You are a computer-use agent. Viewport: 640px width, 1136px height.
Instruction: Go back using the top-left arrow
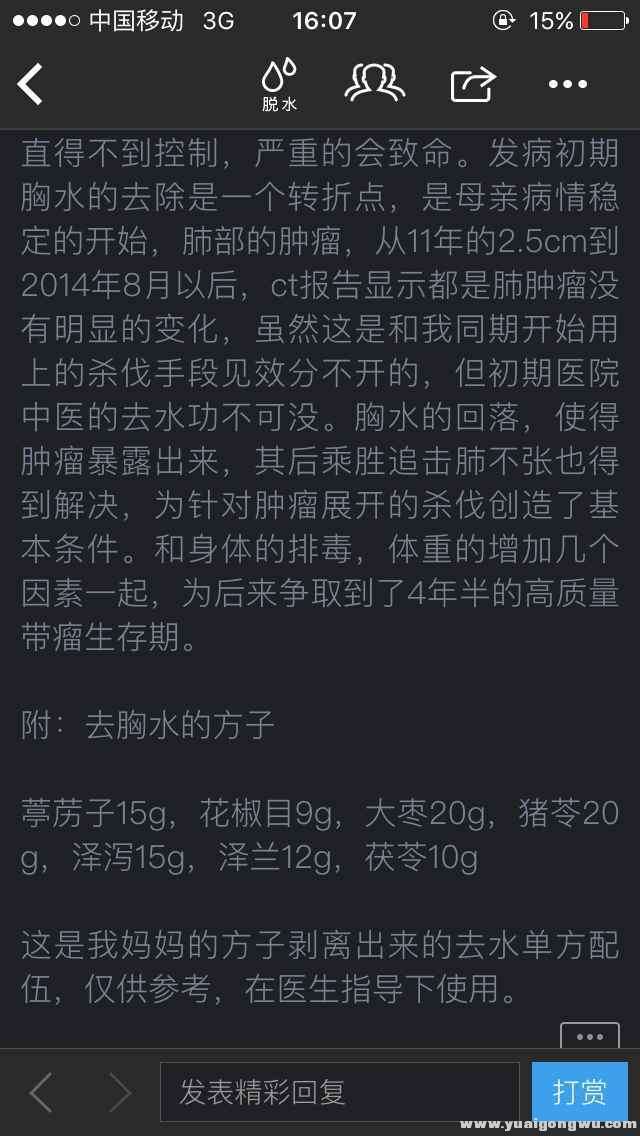pyautogui.click(x=31, y=84)
